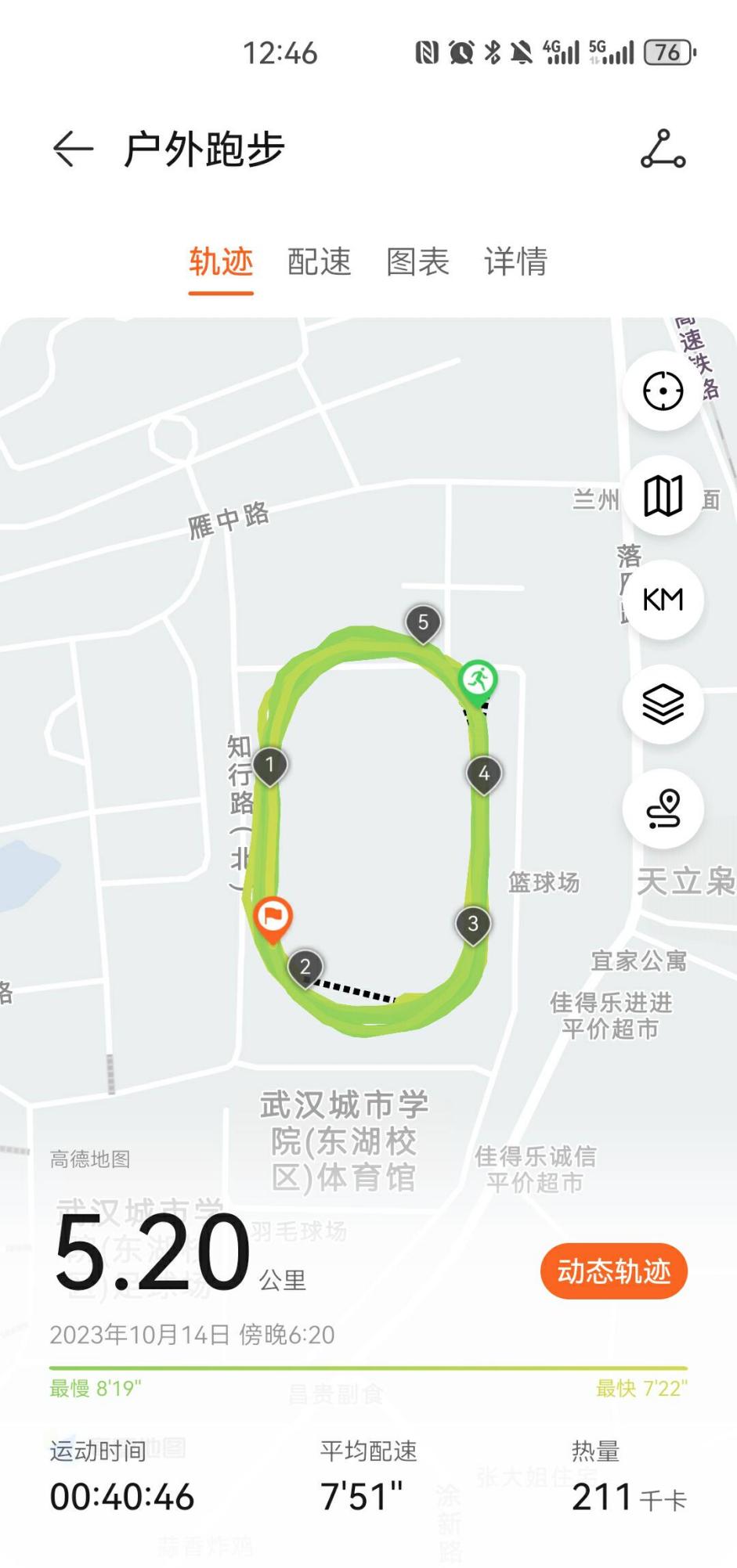Tap the route location pin button
This screenshot has width=737, height=1568.
[663, 809]
